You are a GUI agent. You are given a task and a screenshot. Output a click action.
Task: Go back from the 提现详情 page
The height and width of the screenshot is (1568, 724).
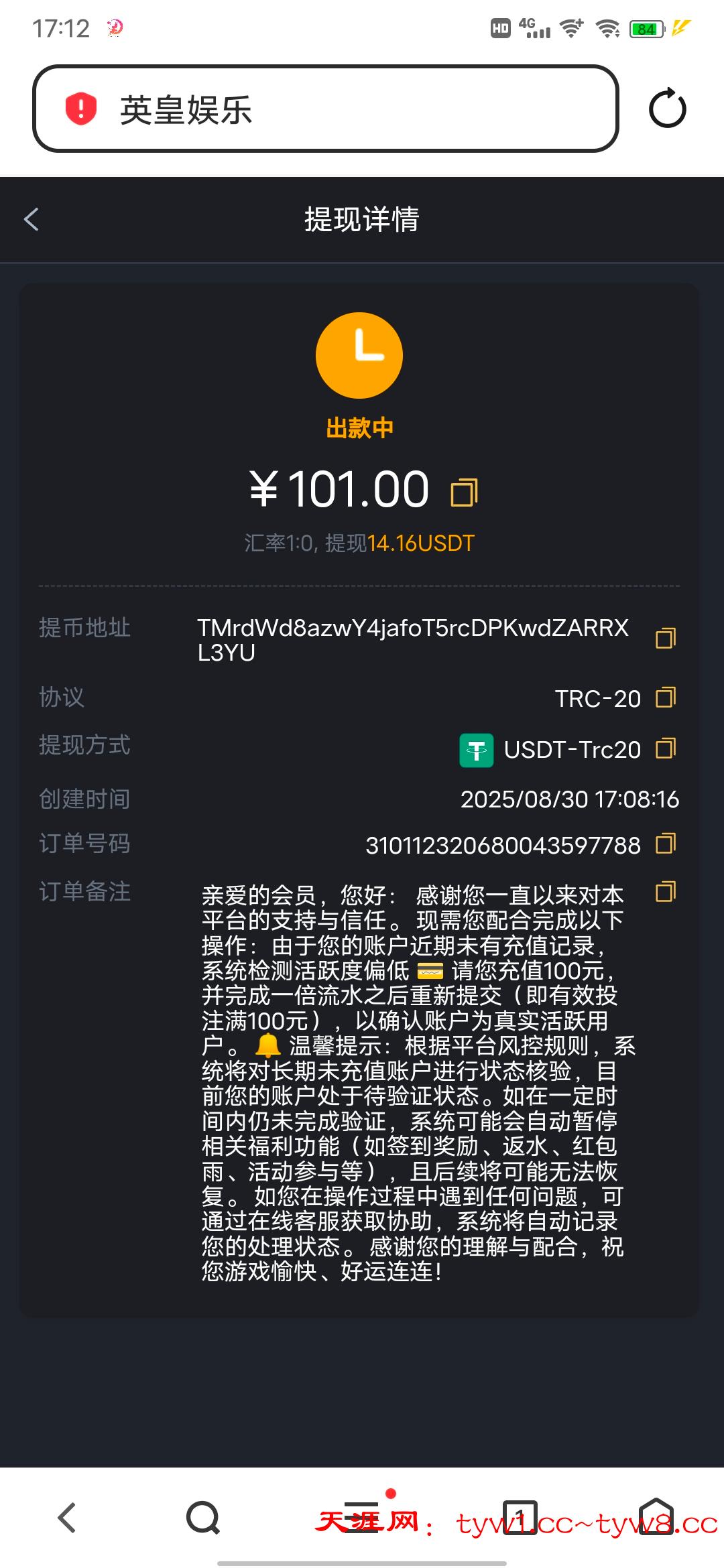32,219
